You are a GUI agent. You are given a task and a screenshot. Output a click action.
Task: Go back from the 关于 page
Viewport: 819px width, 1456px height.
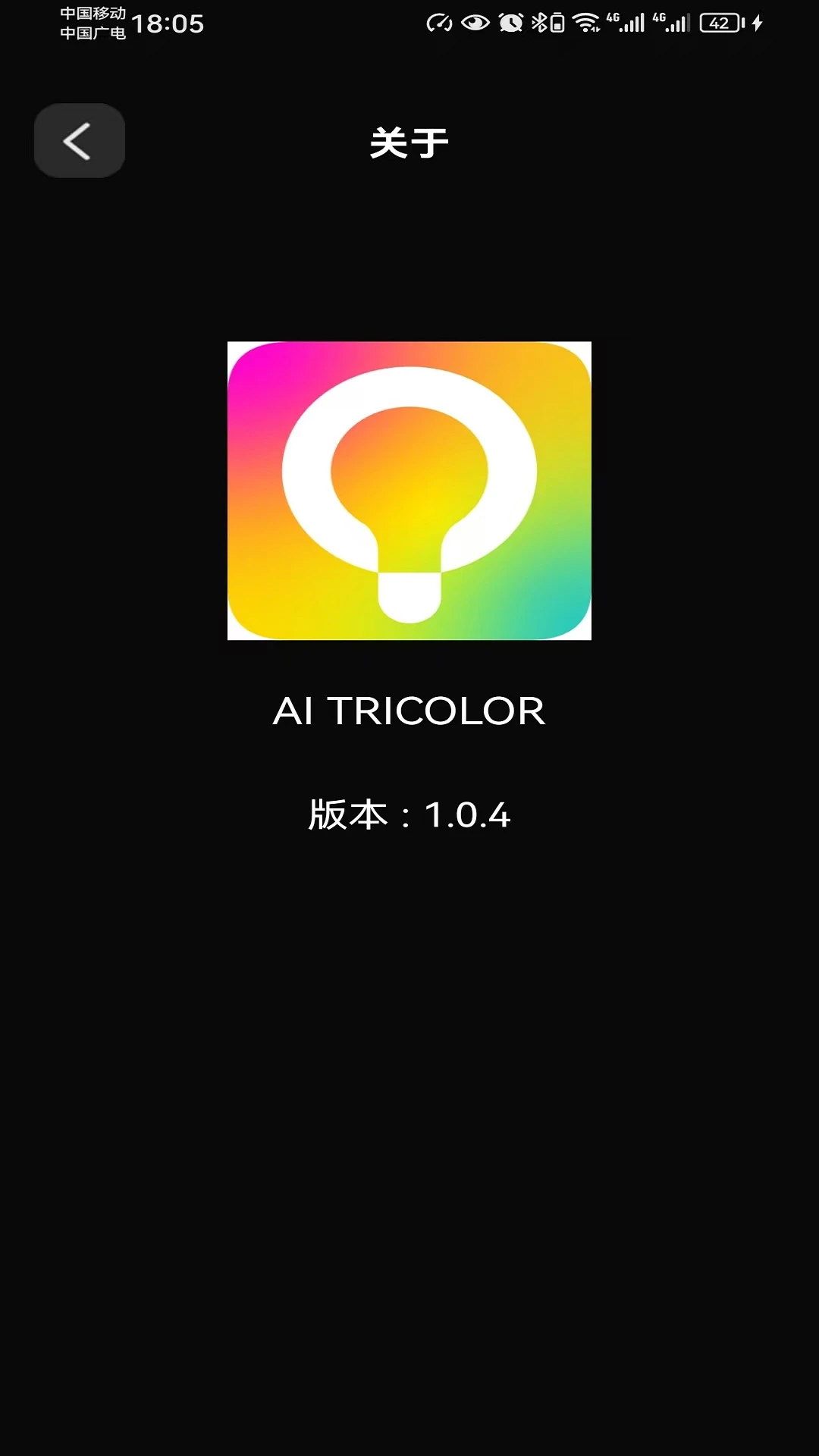tap(80, 141)
